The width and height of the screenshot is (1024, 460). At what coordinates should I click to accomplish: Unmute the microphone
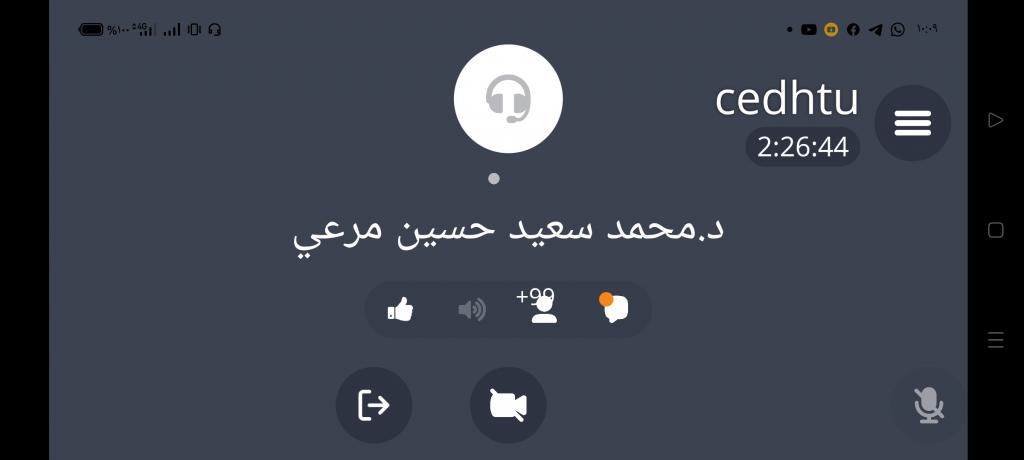tap(928, 405)
